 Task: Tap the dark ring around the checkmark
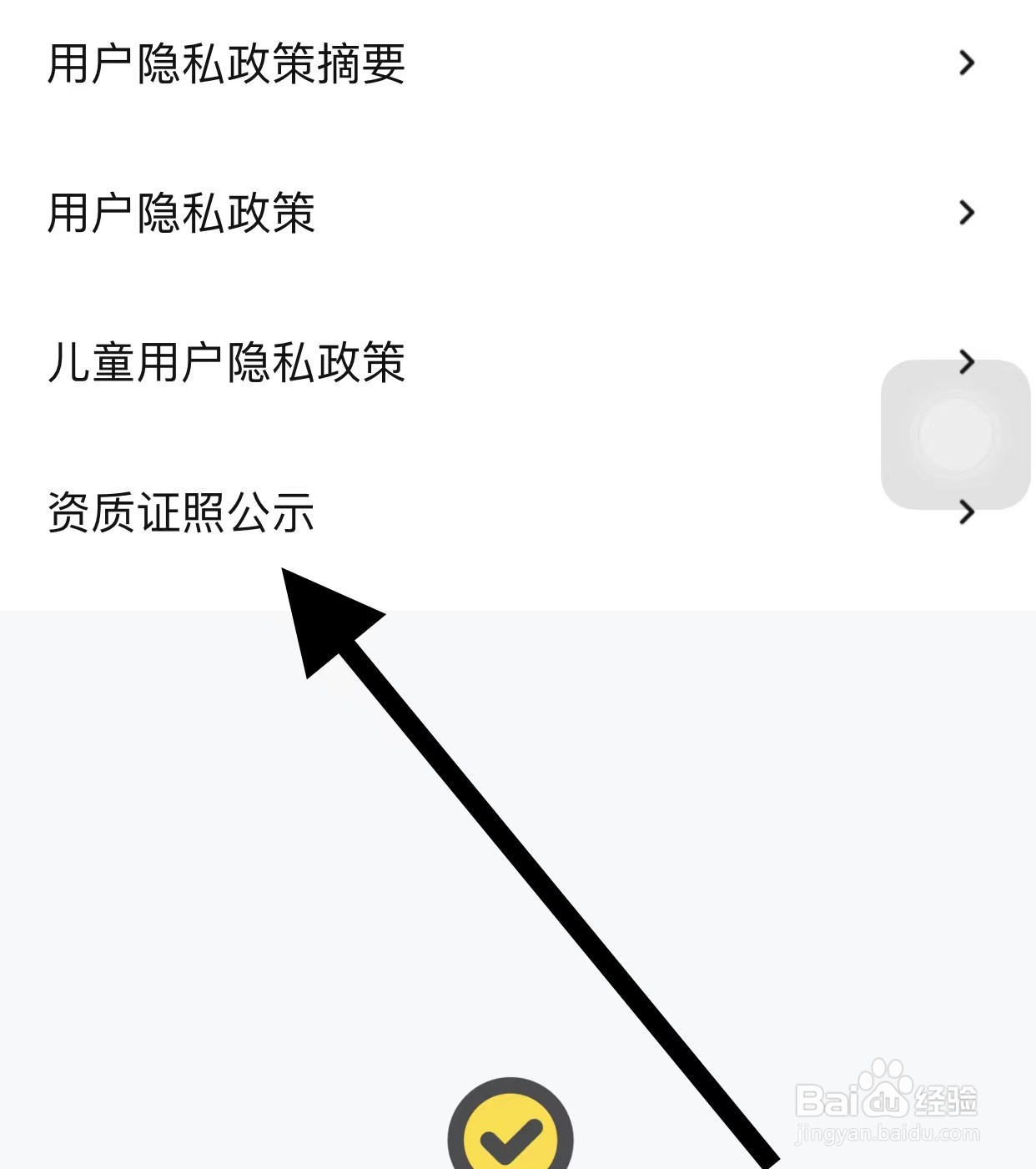pos(512,1110)
